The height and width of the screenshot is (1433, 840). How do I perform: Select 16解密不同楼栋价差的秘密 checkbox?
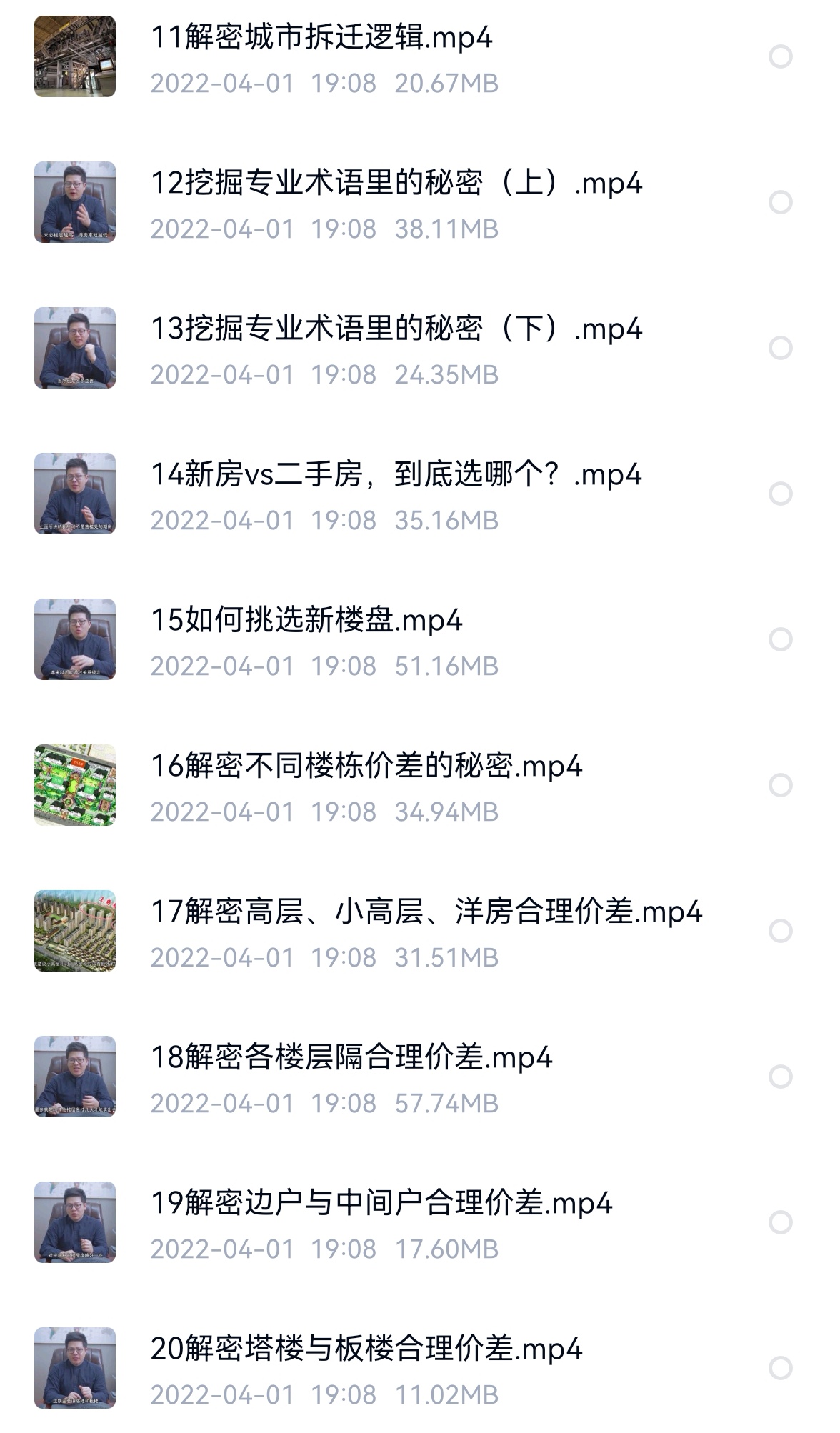tap(780, 785)
